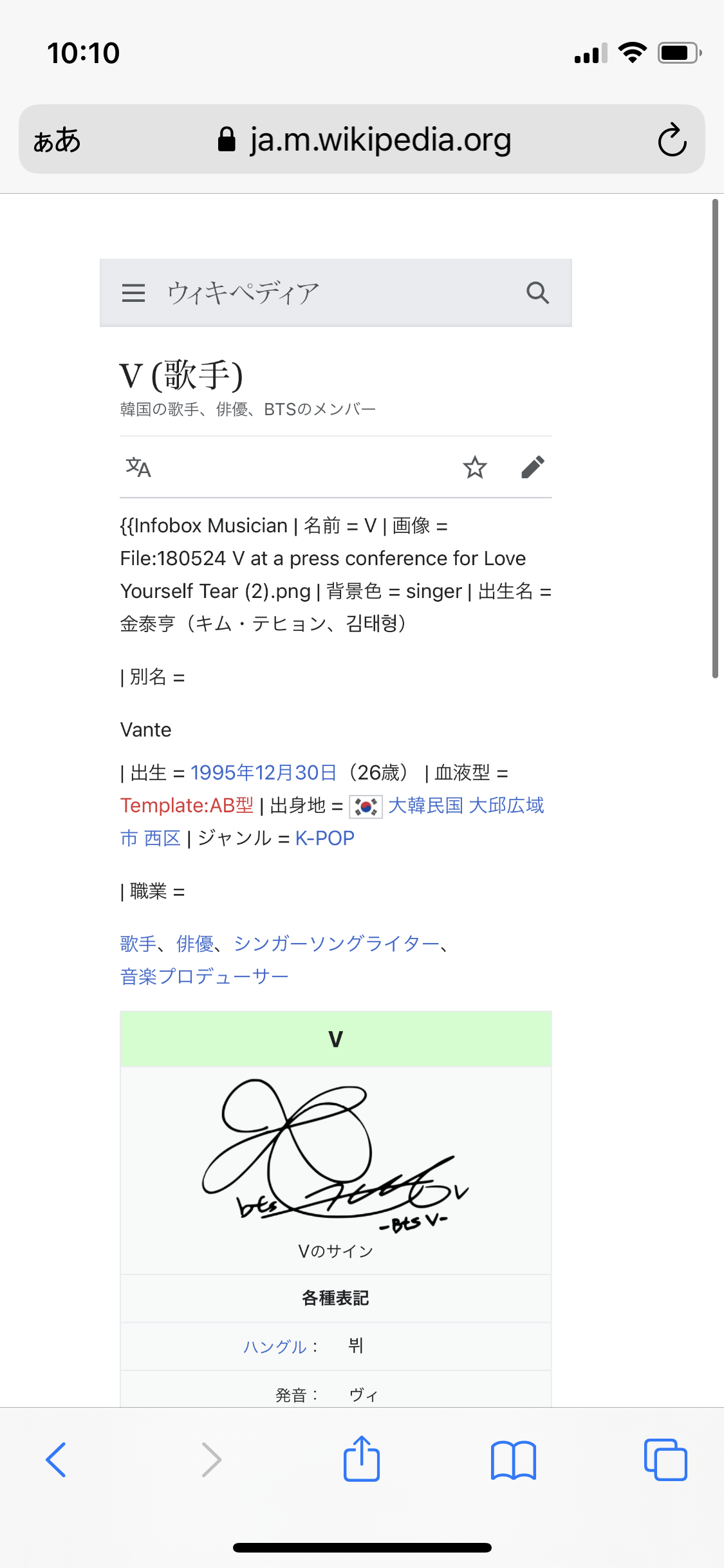Open the Safari share sheet
724x1568 pixels.
362,1459
